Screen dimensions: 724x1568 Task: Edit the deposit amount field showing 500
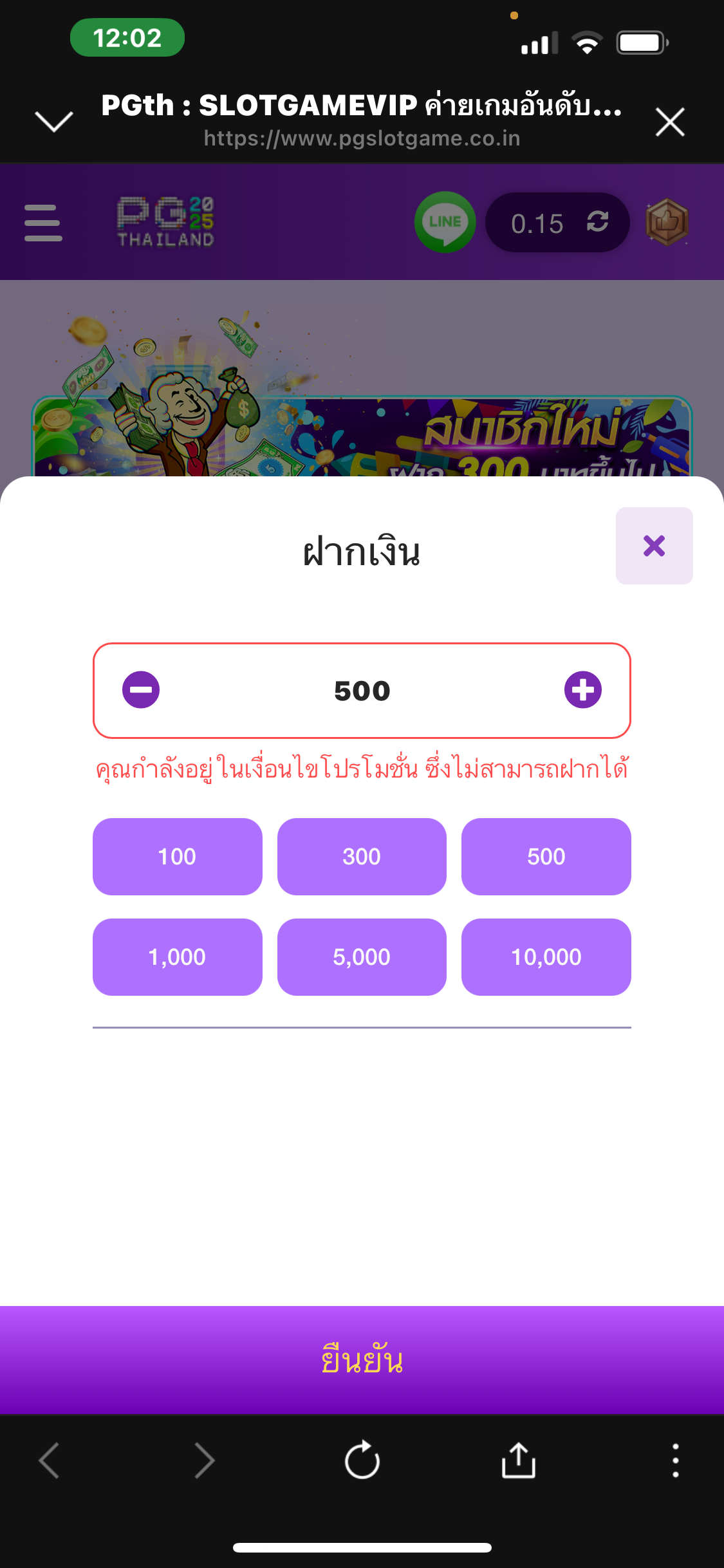pyautogui.click(x=362, y=691)
